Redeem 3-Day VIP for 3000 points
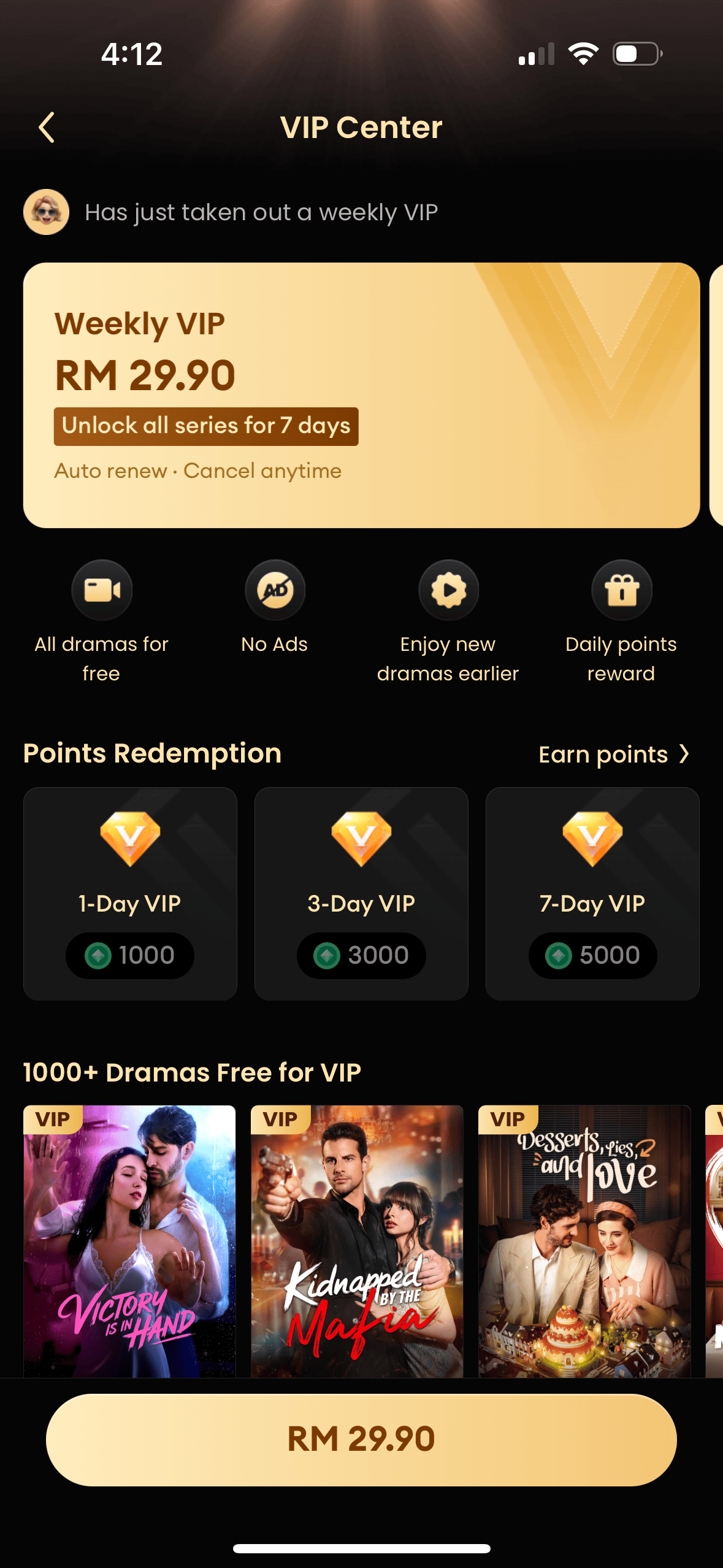723x1568 pixels. tap(361, 955)
